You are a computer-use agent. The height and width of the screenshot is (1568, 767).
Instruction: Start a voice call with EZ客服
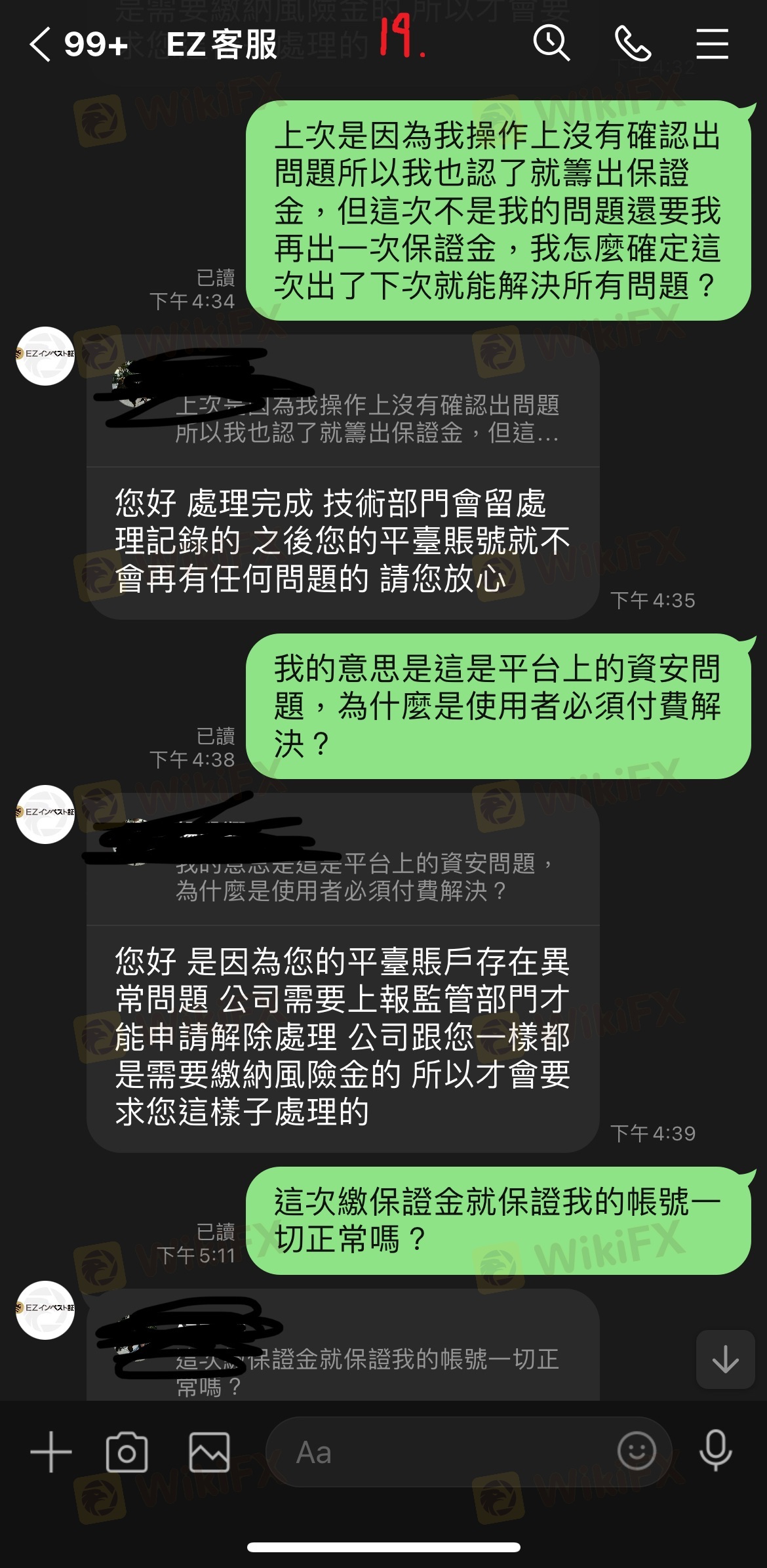point(632,44)
